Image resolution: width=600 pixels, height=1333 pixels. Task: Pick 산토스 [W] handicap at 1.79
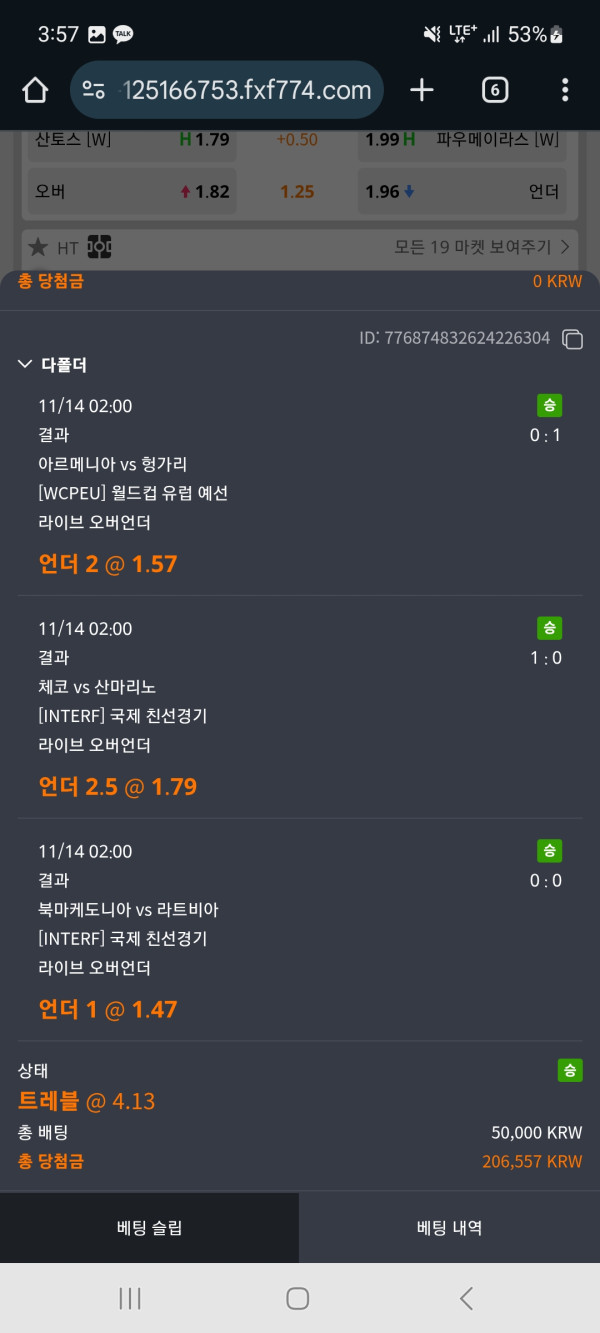tap(130, 140)
